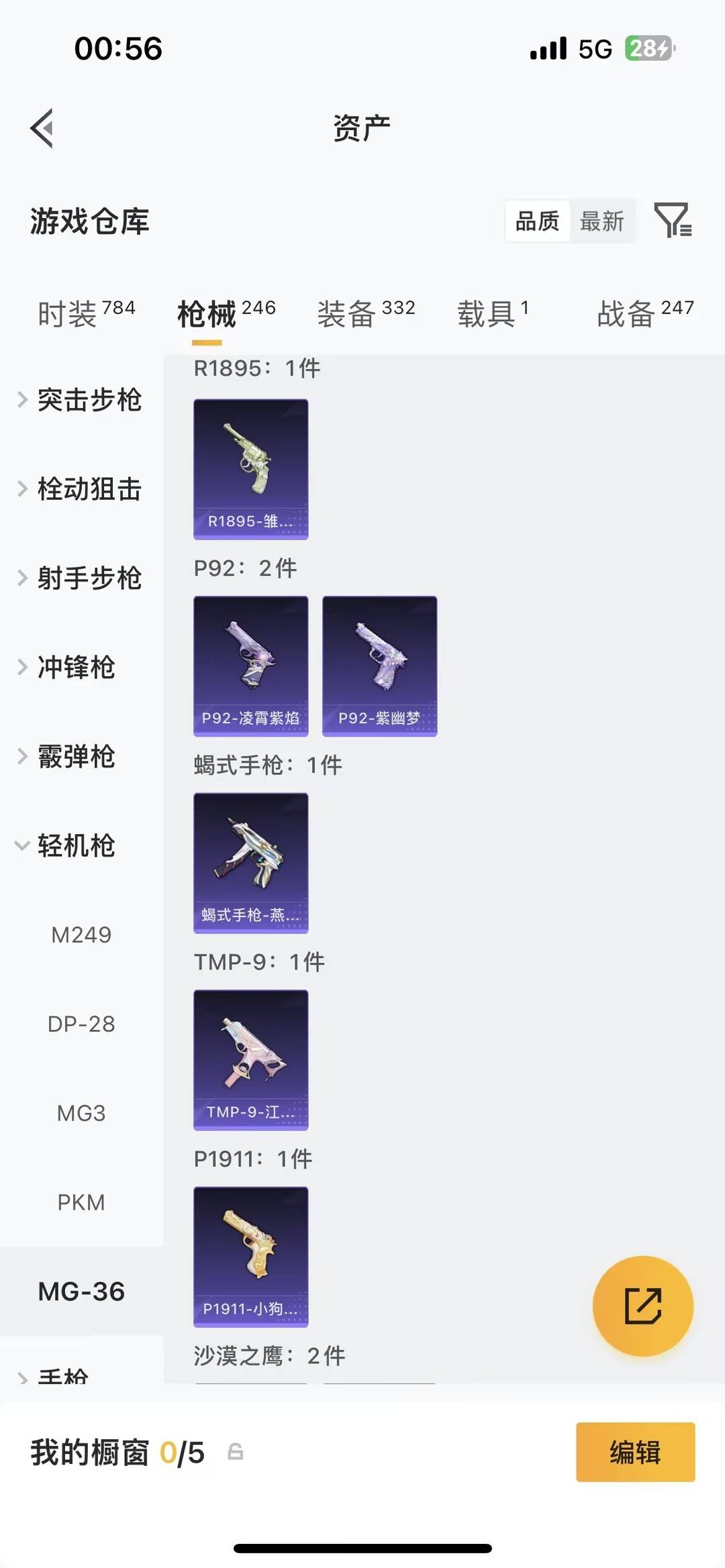The height and width of the screenshot is (1568, 725).
Task: Collapse the 轻机枪 category
Action: coord(74,846)
